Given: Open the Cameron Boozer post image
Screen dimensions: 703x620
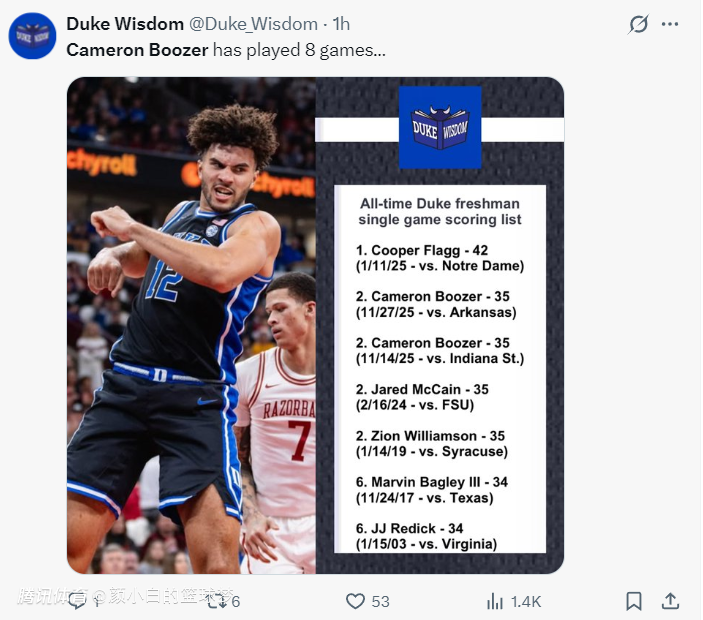Looking at the screenshot, I should (315, 325).
